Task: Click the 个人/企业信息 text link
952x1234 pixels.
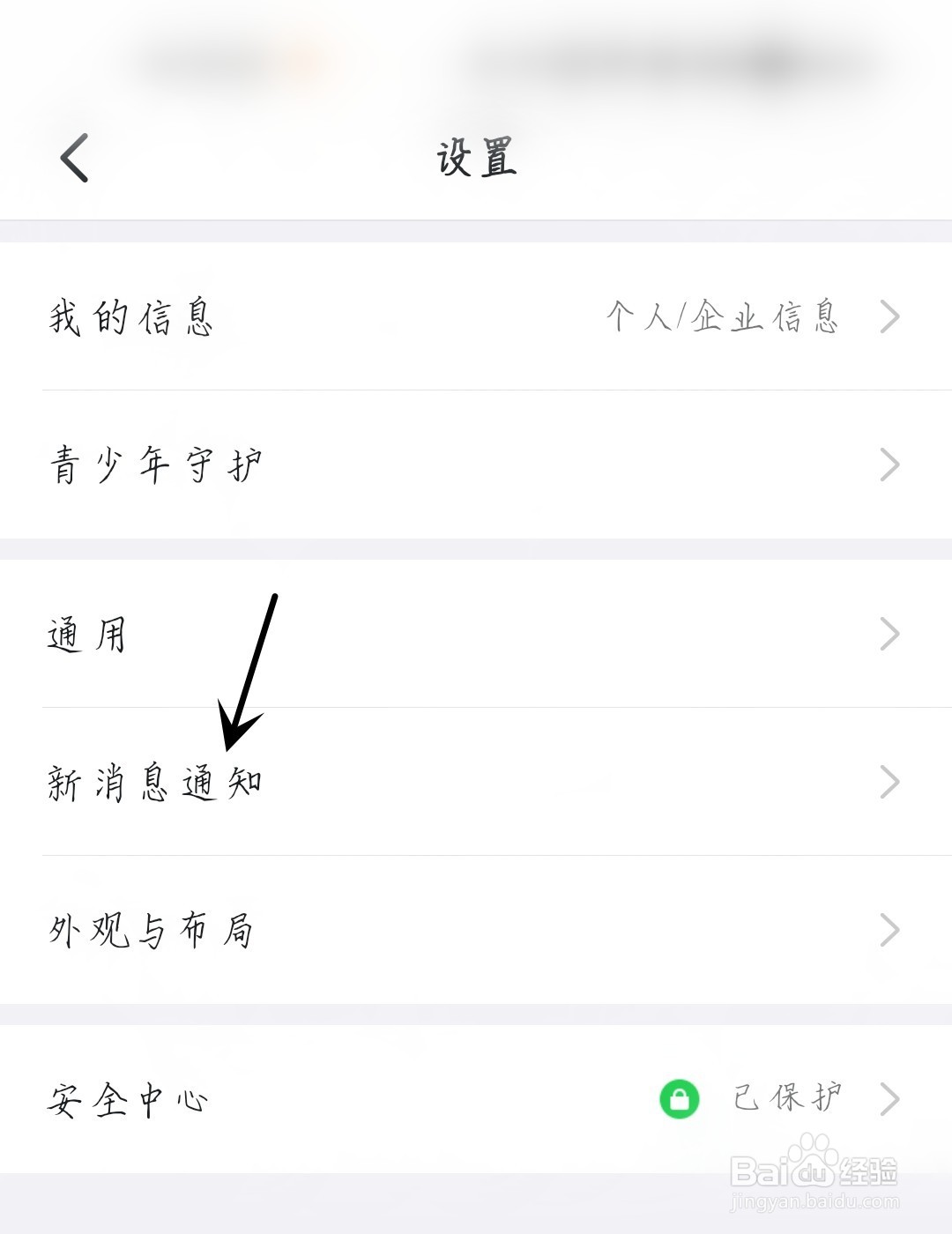Action: [725, 318]
